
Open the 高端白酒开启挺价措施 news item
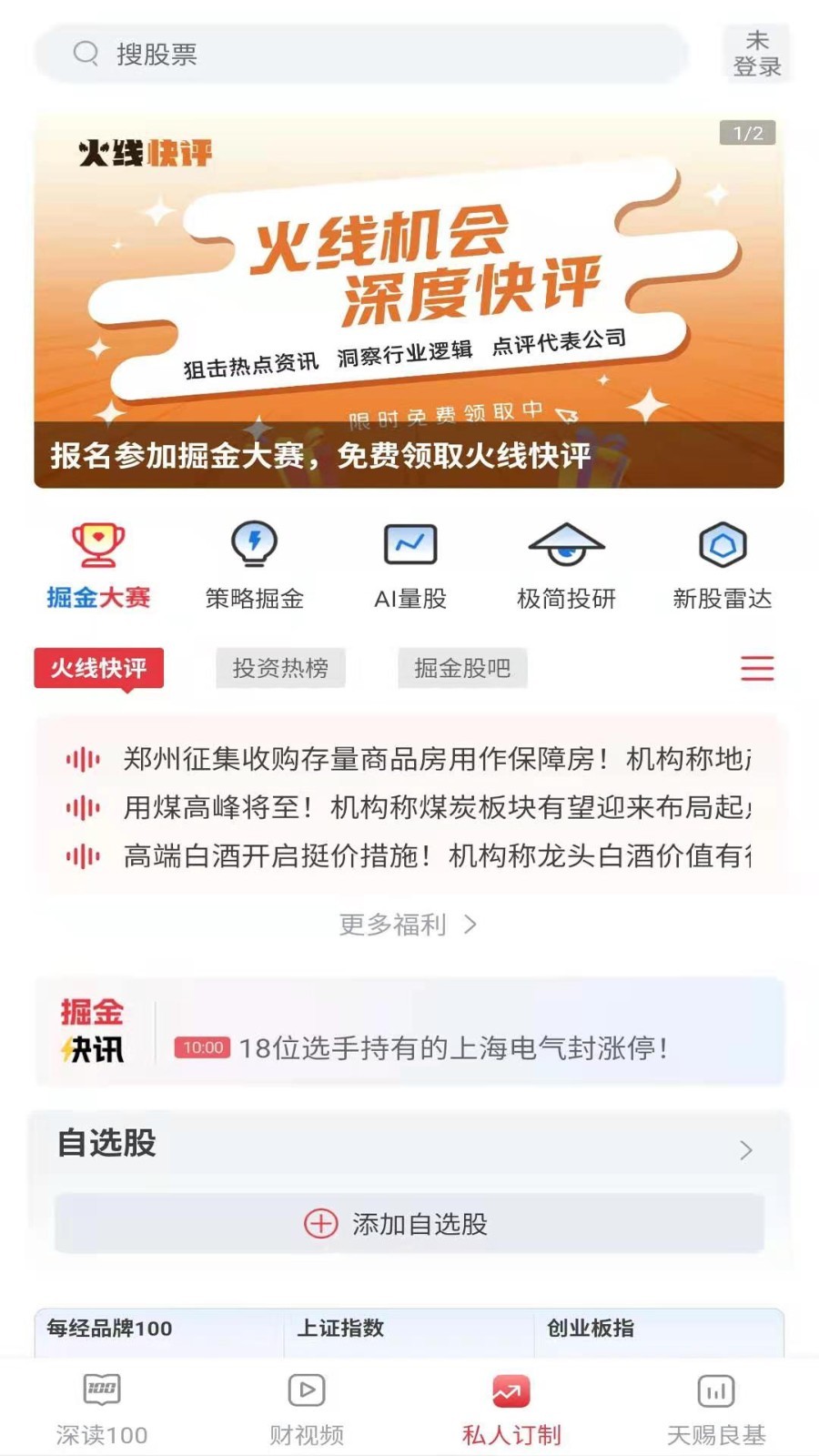tap(437, 856)
